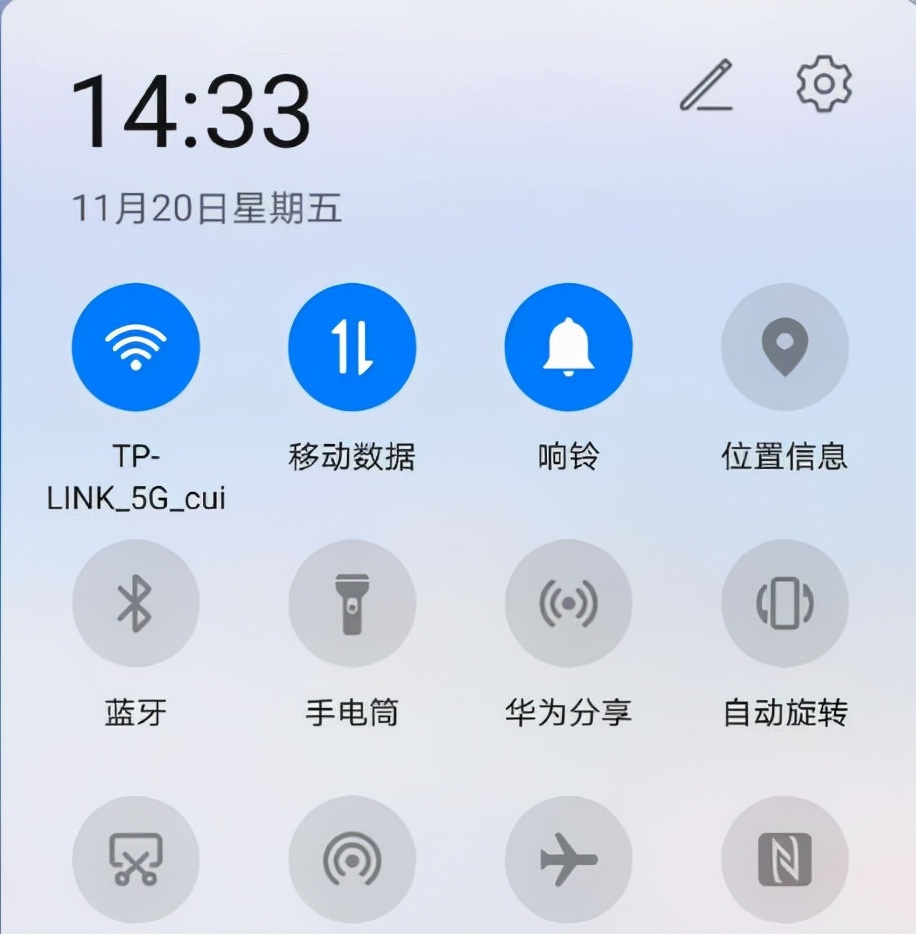Tap the 蓝牙 text label
Screen dimensions: 916x934
pos(136,712)
